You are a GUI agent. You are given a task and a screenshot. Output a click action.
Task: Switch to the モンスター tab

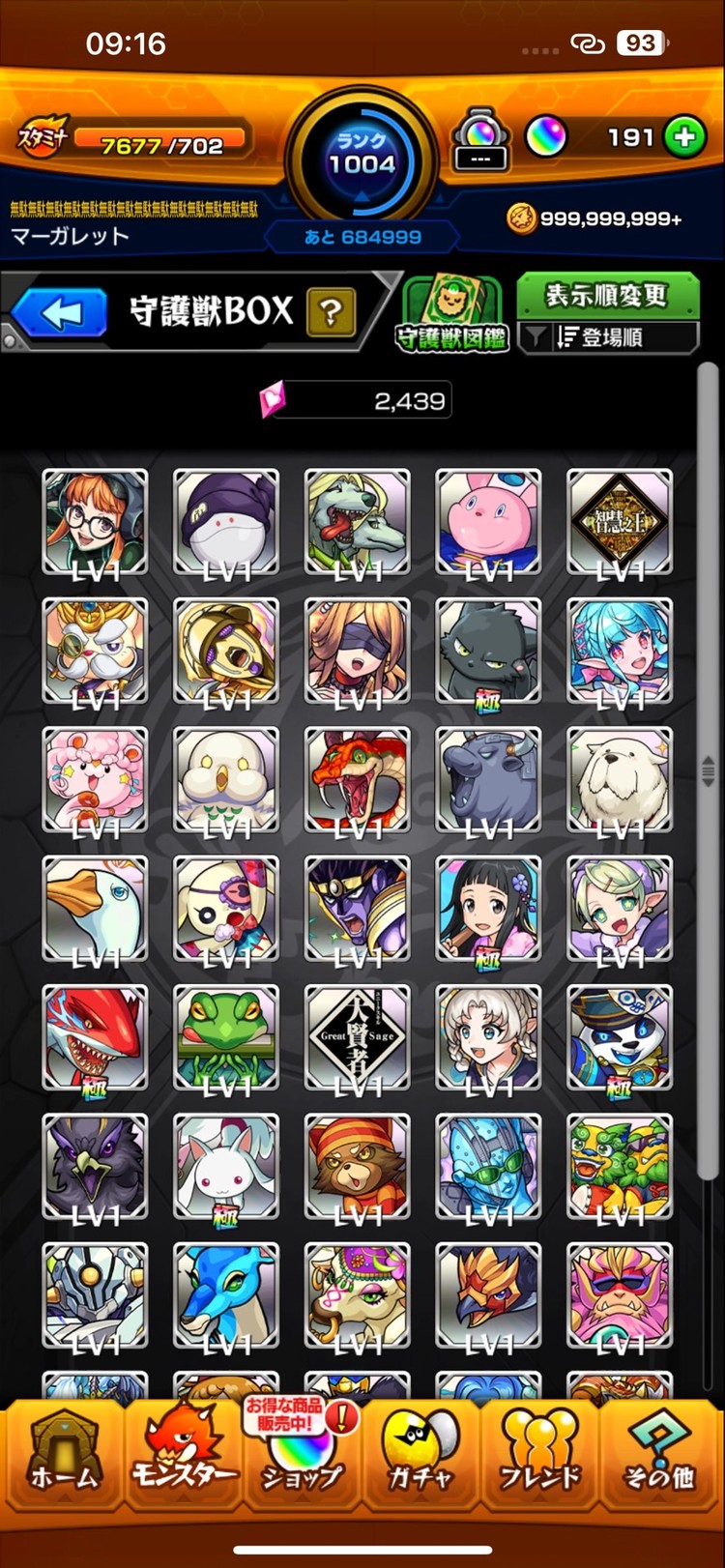[184, 1450]
